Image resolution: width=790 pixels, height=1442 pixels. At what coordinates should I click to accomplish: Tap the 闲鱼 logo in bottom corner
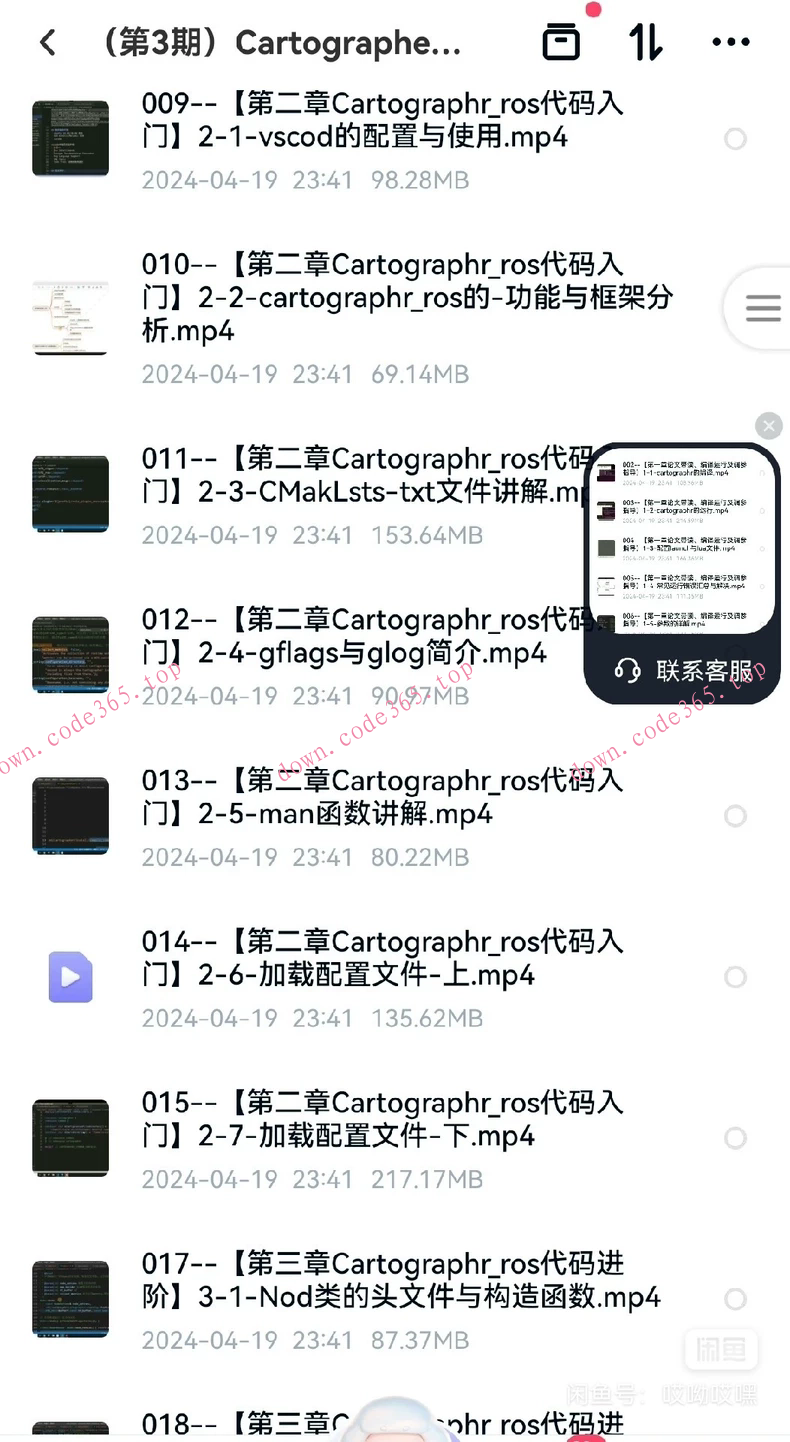pyautogui.click(x=722, y=1350)
